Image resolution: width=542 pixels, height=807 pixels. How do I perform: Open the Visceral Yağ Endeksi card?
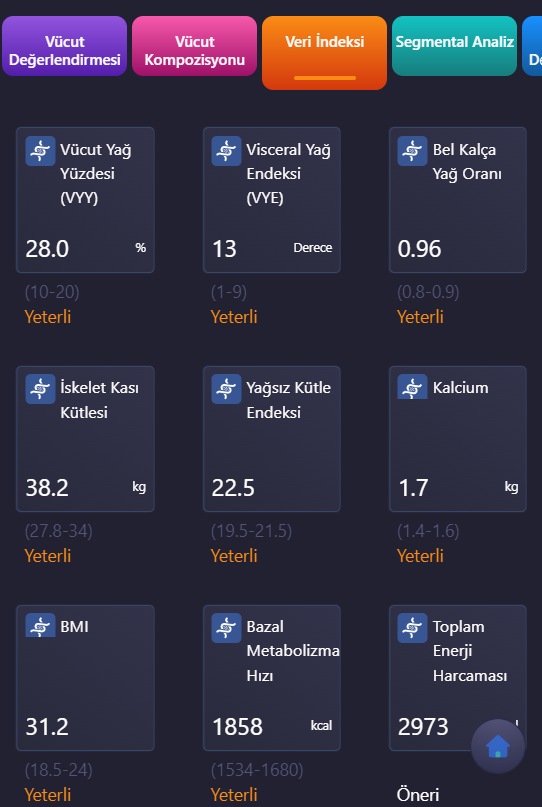click(272, 200)
